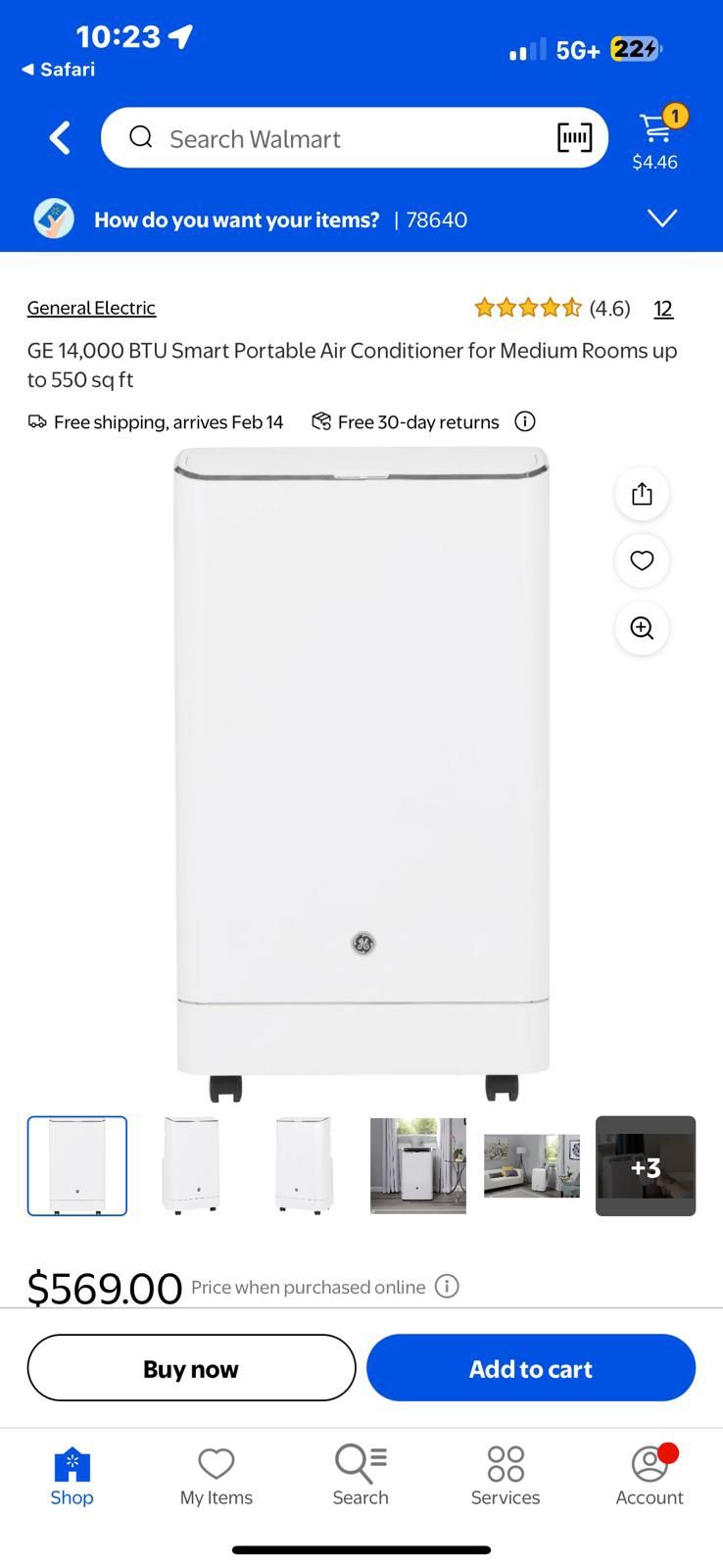This screenshot has height=1568, width=723.
Task: Tap the Search Walmart field
Action: pos(333,138)
